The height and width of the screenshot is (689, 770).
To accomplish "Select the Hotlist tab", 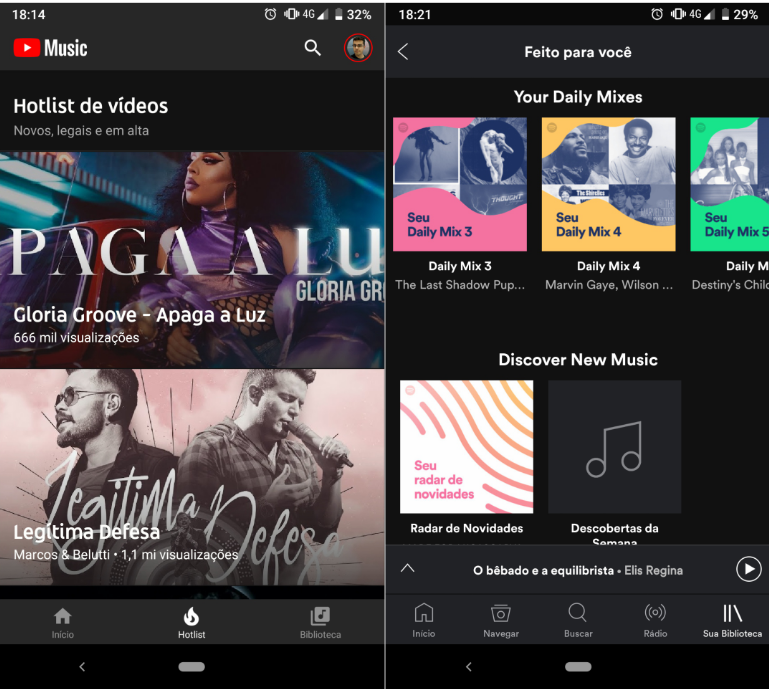I will click(192, 621).
